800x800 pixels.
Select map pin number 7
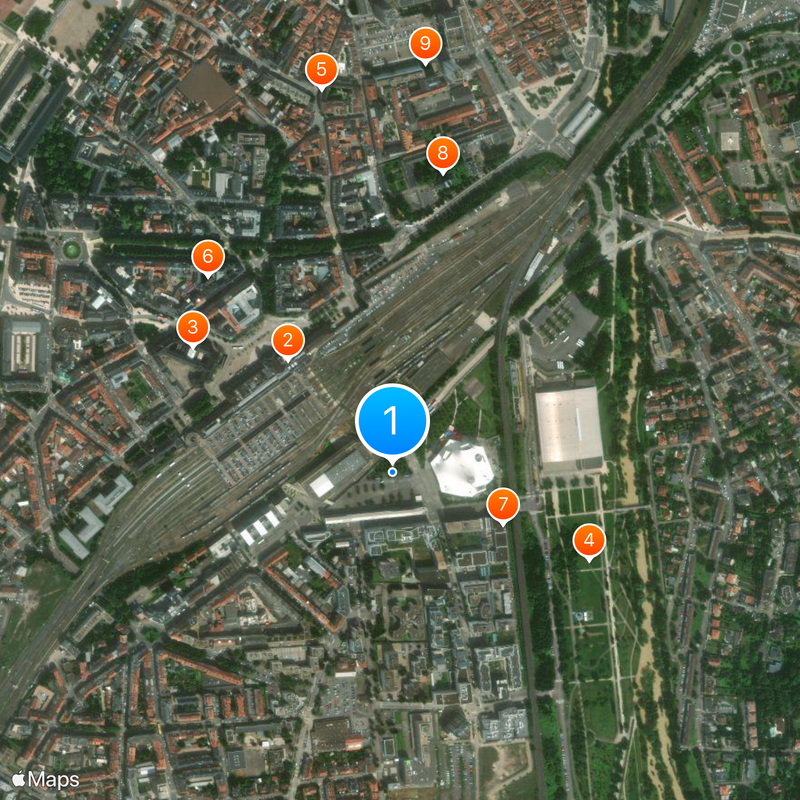pyautogui.click(x=503, y=505)
